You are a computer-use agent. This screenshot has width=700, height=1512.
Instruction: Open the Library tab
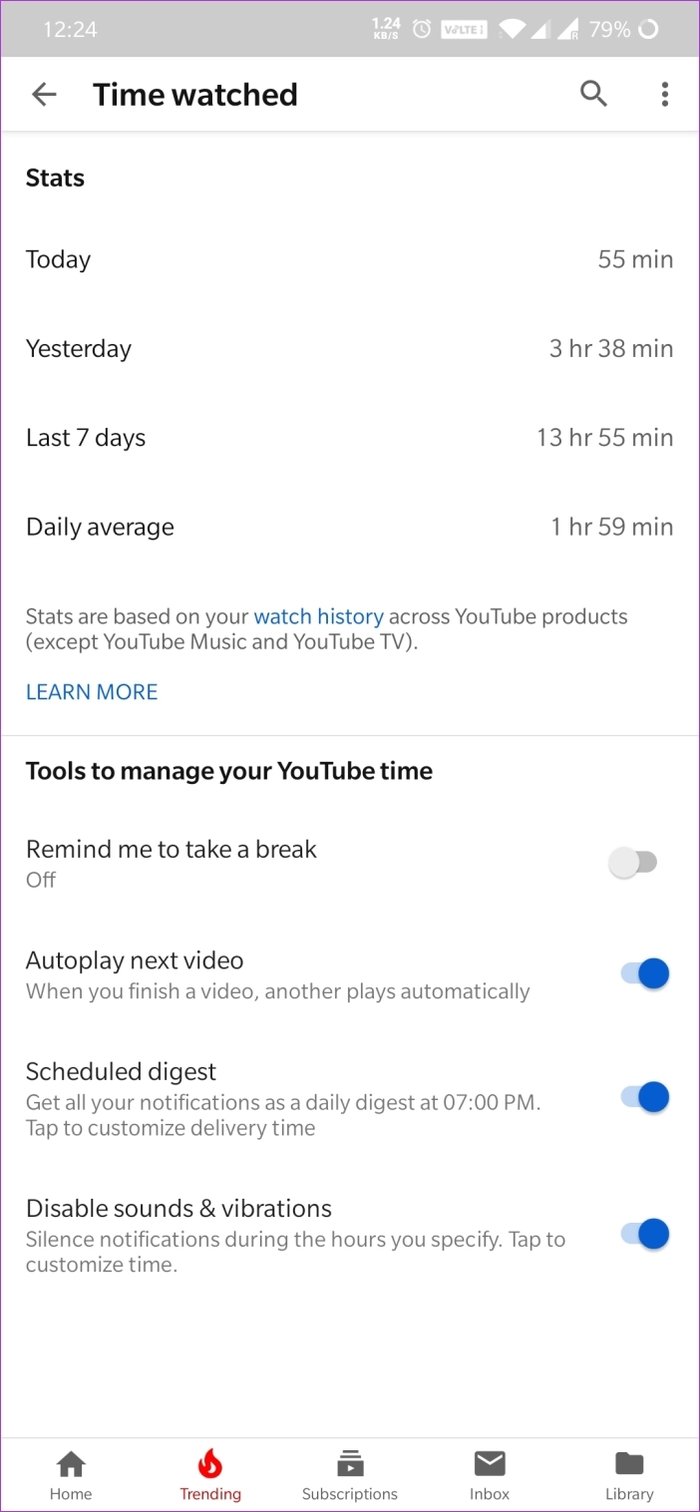(629, 1475)
